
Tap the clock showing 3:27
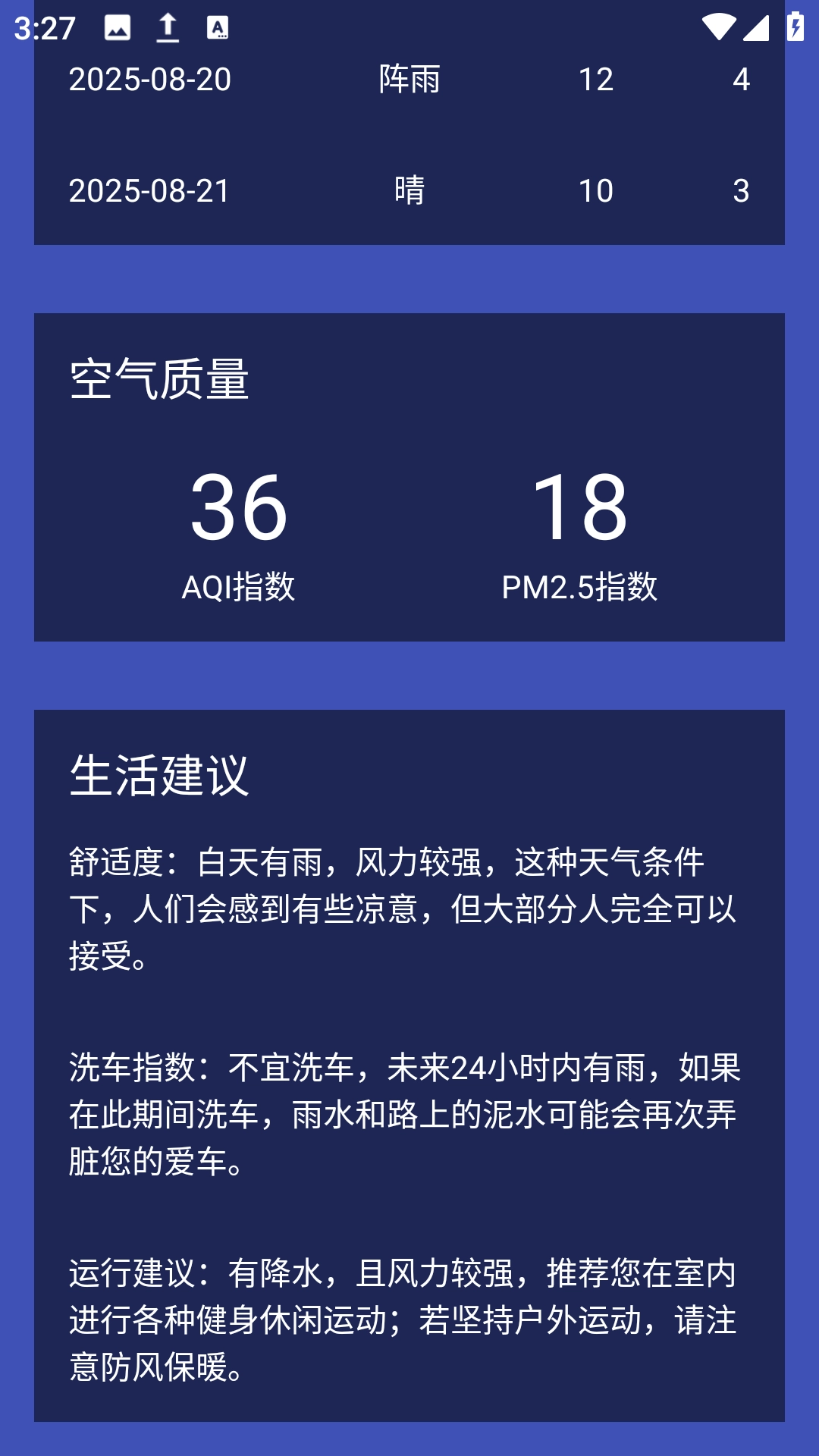(x=45, y=27)
